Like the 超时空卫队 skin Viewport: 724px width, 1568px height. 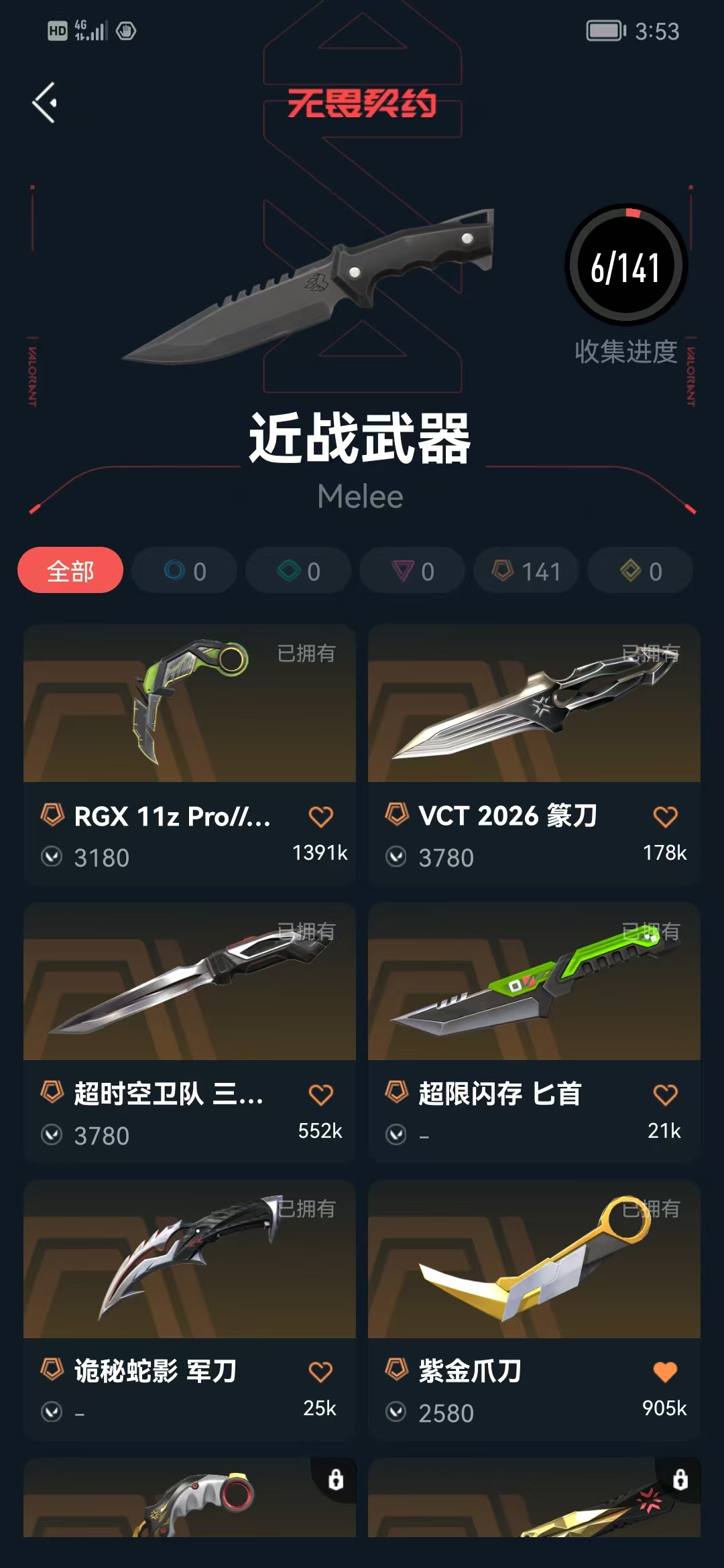(x=320, y=1094)
